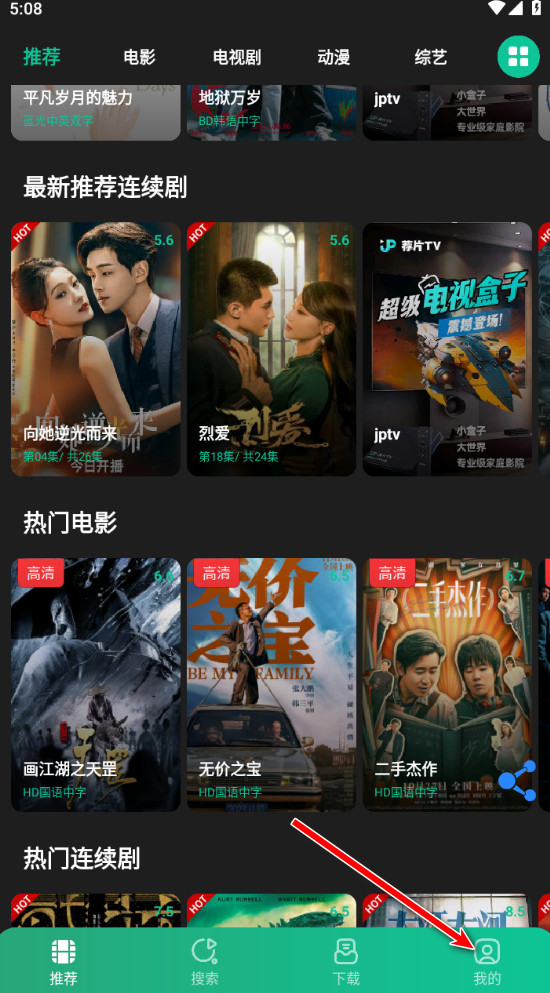Switch to the 电影 tab

(139, 58)
